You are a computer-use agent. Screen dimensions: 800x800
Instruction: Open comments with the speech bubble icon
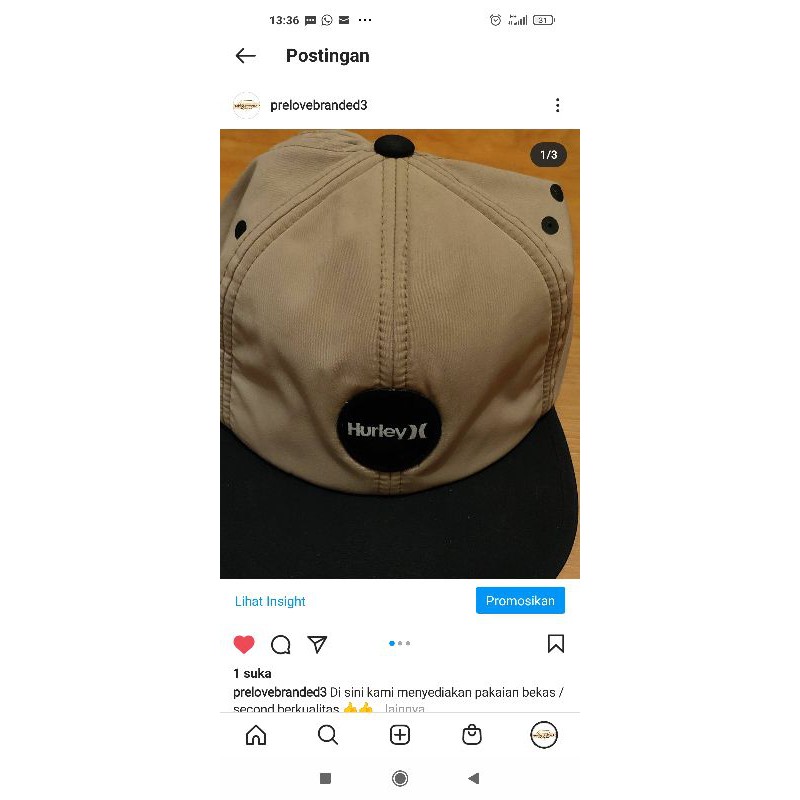point(281,644)
